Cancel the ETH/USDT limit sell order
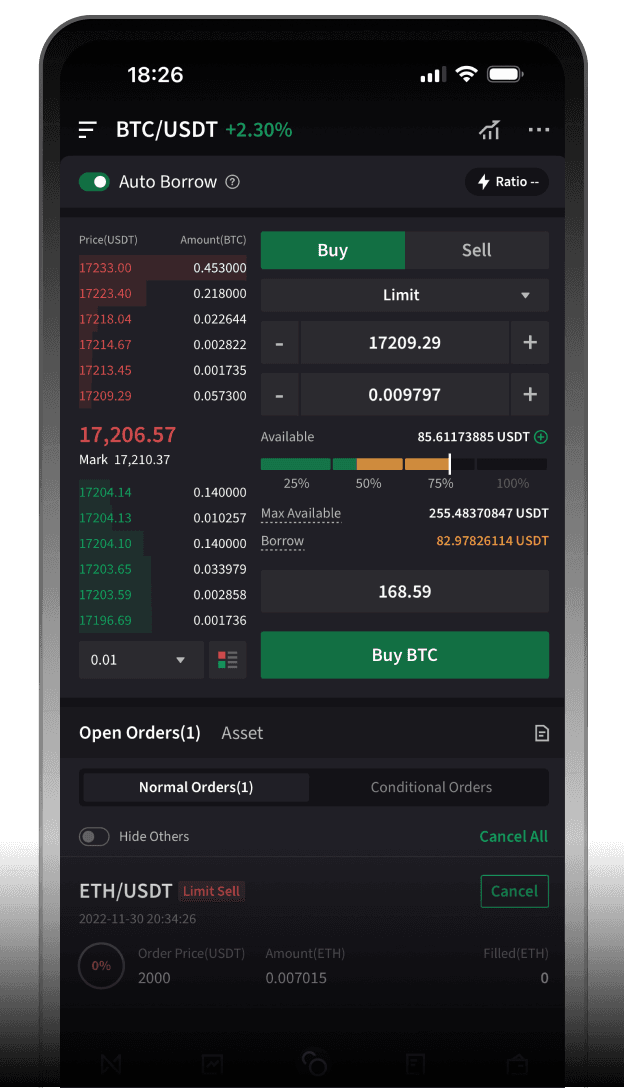 [514, 891]
